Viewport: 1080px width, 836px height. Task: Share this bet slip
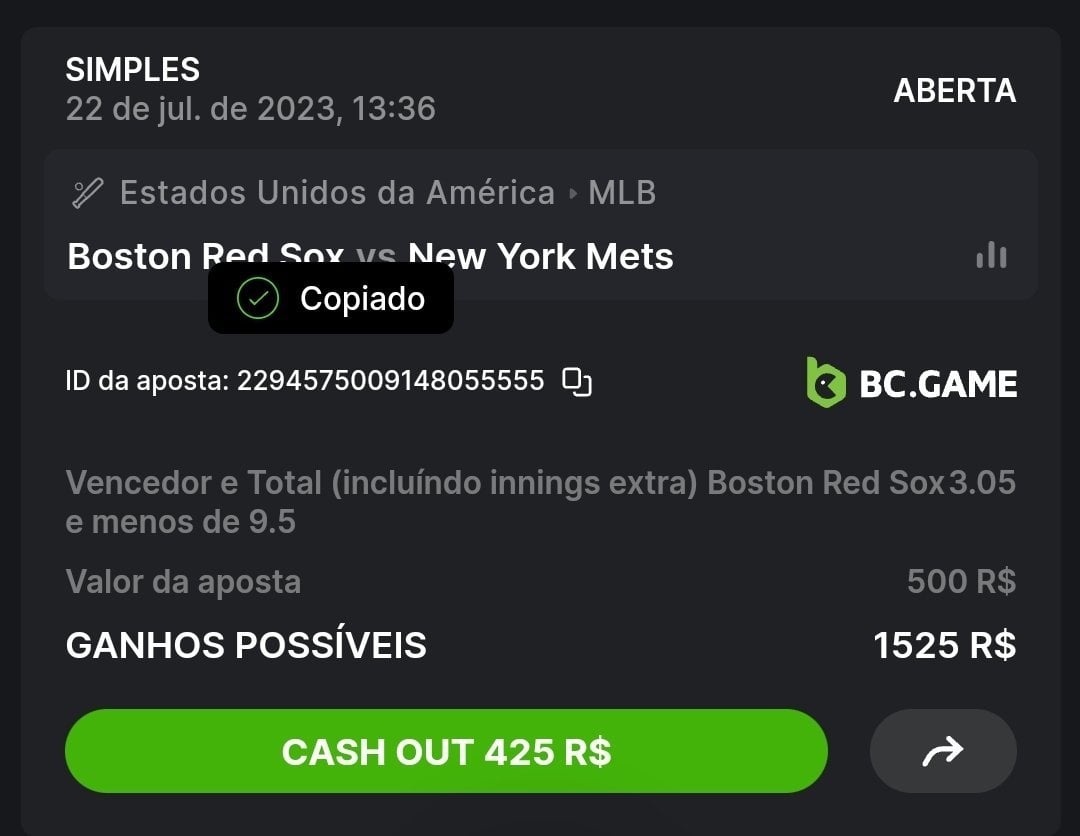point(943,751)
